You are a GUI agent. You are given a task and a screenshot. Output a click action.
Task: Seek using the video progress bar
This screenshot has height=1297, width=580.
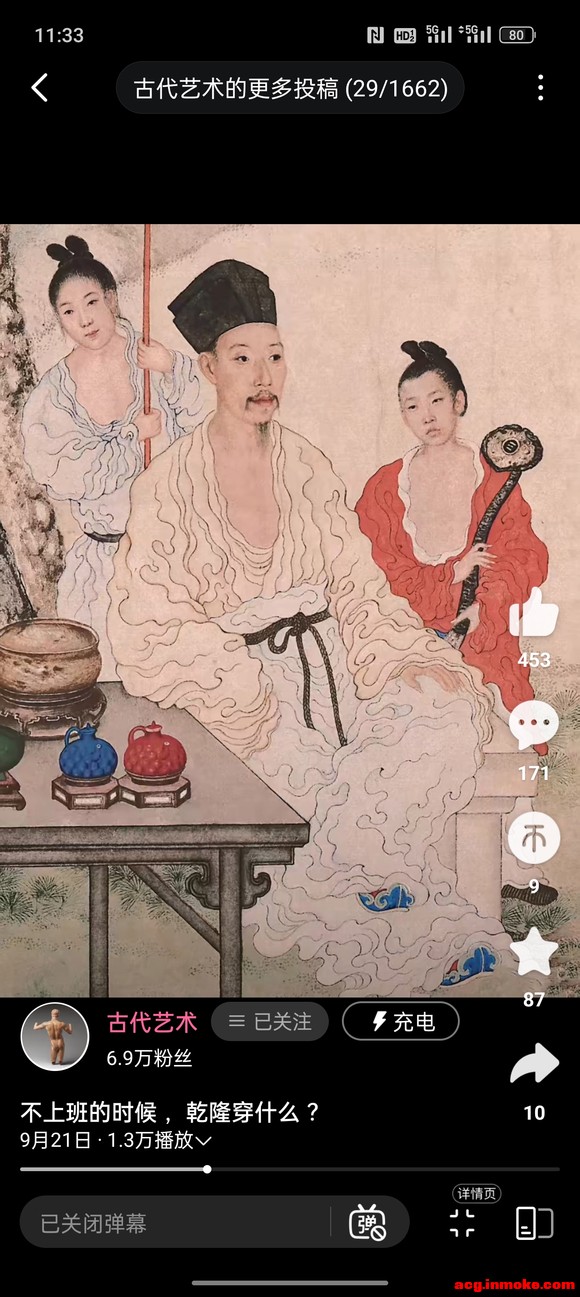click(x=290, y=1168)
